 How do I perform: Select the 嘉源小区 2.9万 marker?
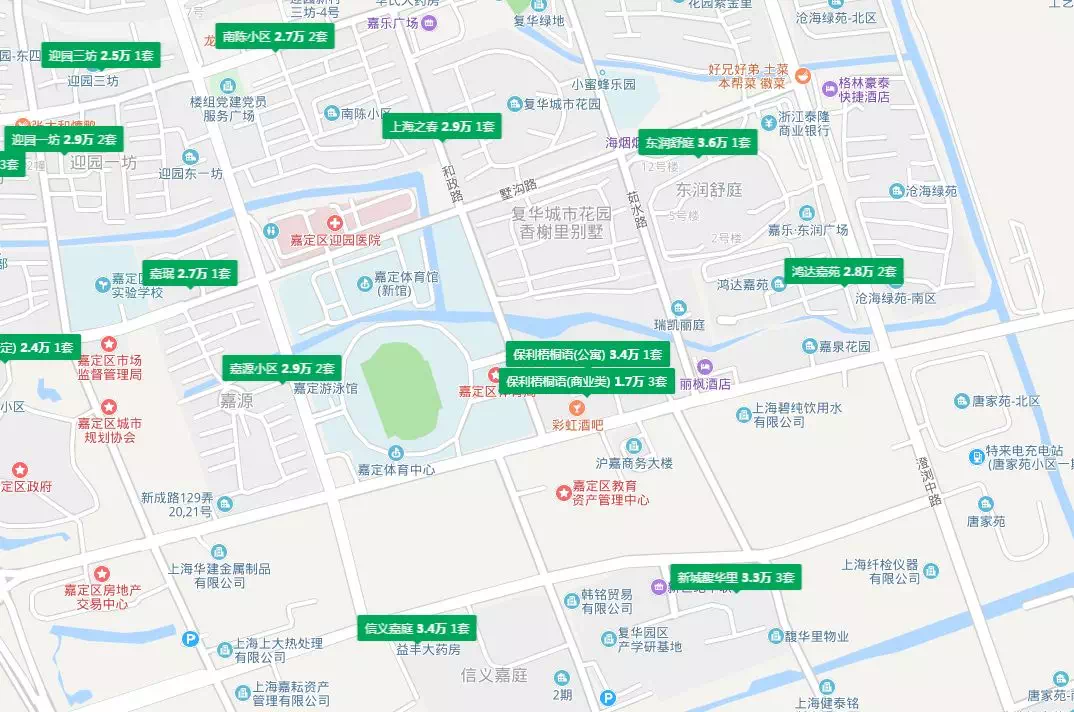click(x=282, y=369)
